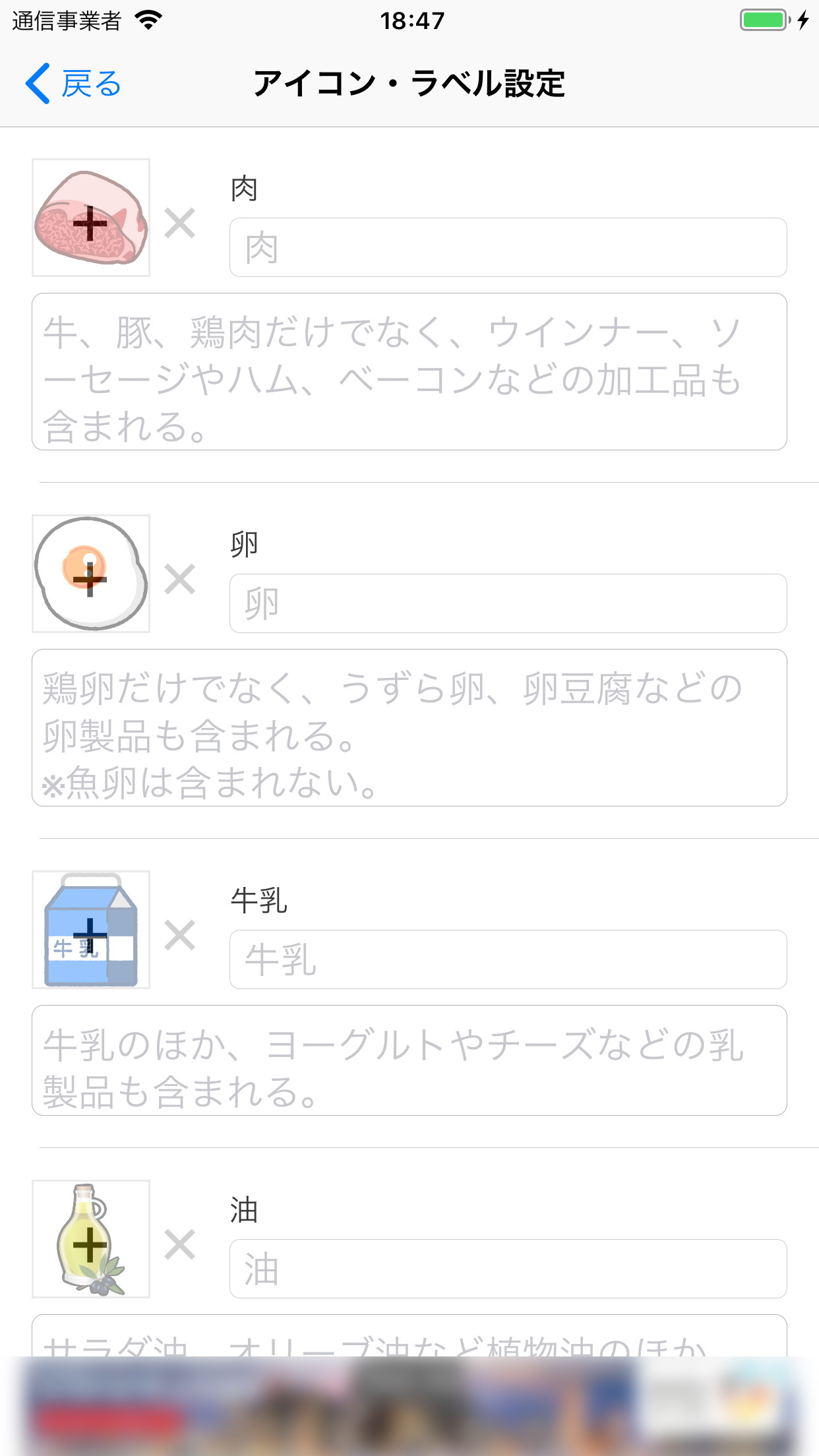This screenshot has height=1456, width=819.
Task: Remove the 肉 icon with the X
Action: click(180, 224)
